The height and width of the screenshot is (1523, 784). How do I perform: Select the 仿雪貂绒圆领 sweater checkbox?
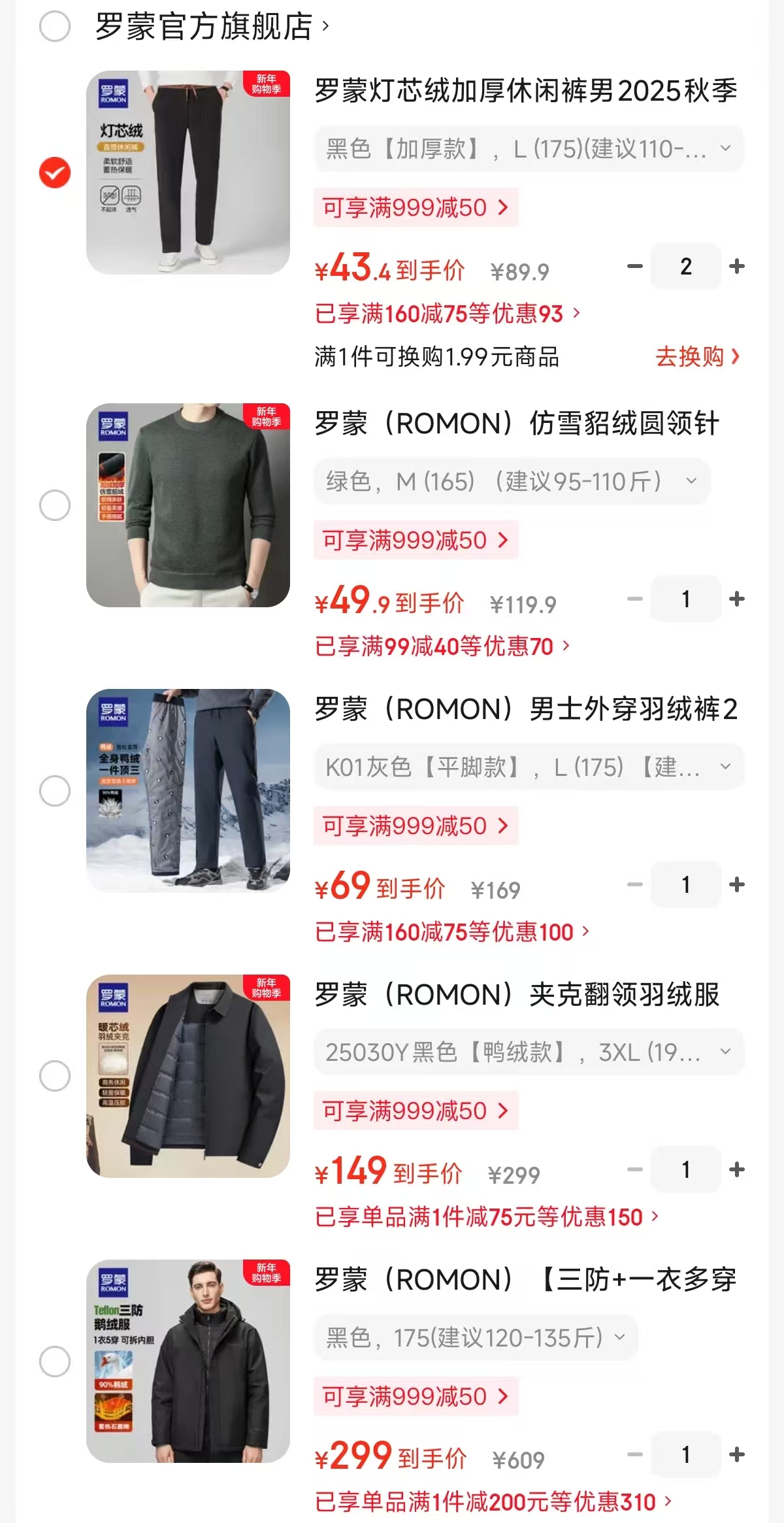[x=55, y=505]
